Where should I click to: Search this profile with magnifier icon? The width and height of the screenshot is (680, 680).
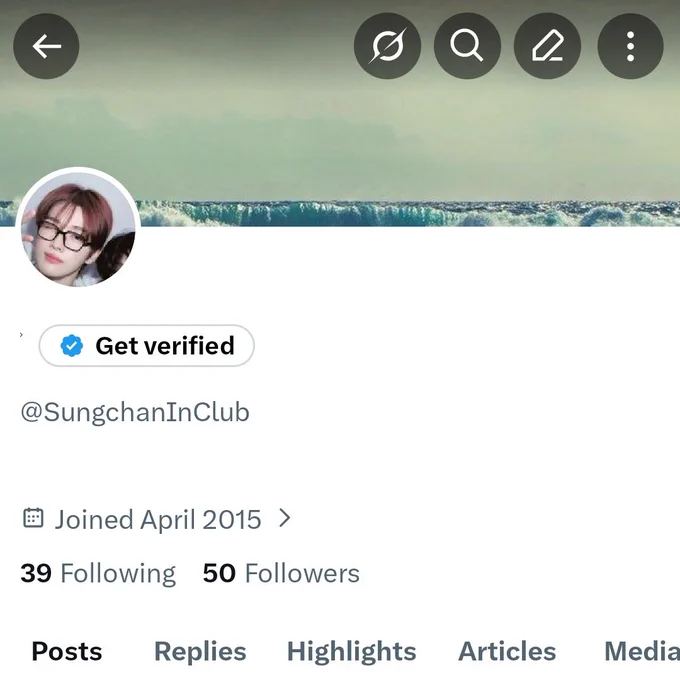pyautogui.click(x=467, y=46)
